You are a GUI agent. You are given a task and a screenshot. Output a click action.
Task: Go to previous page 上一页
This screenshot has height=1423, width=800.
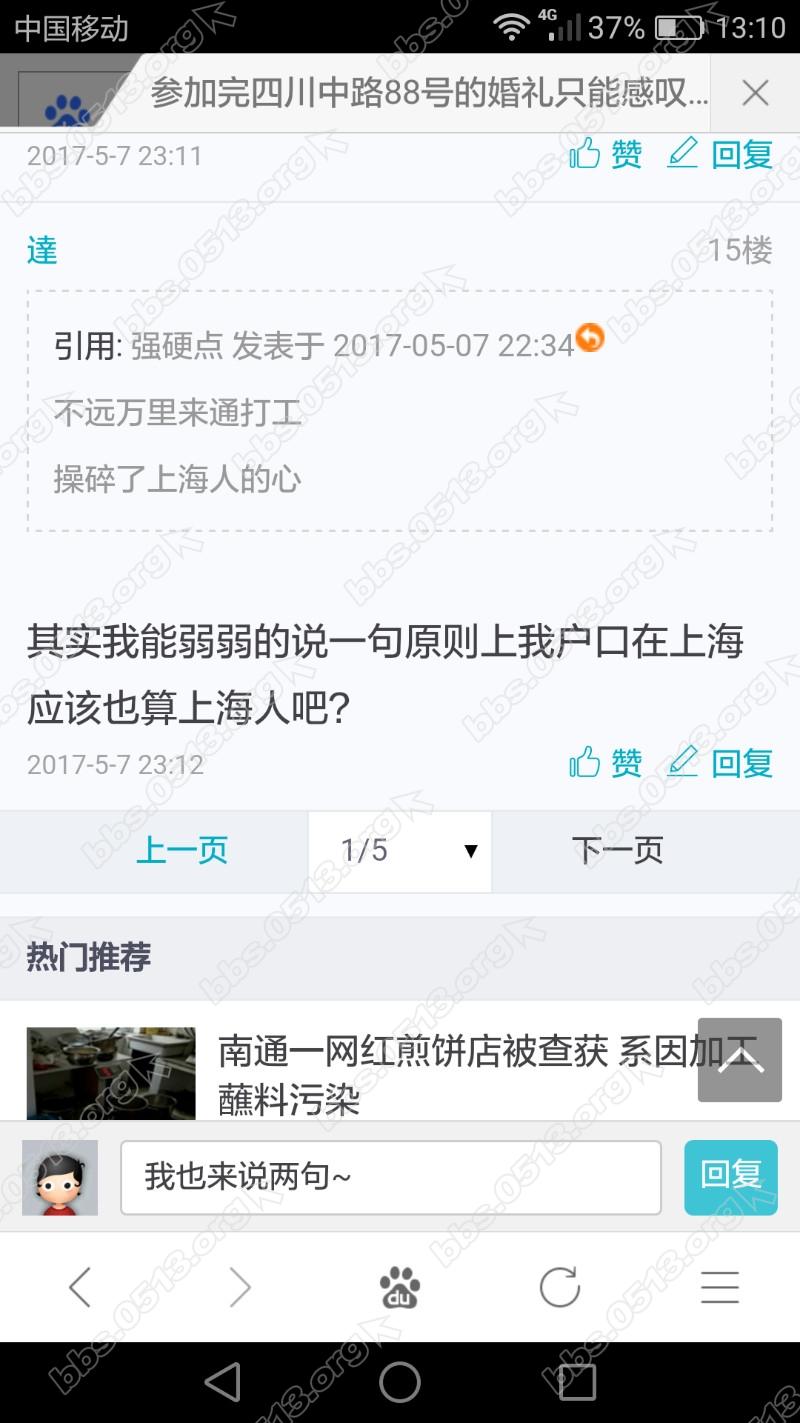(182, 851)
